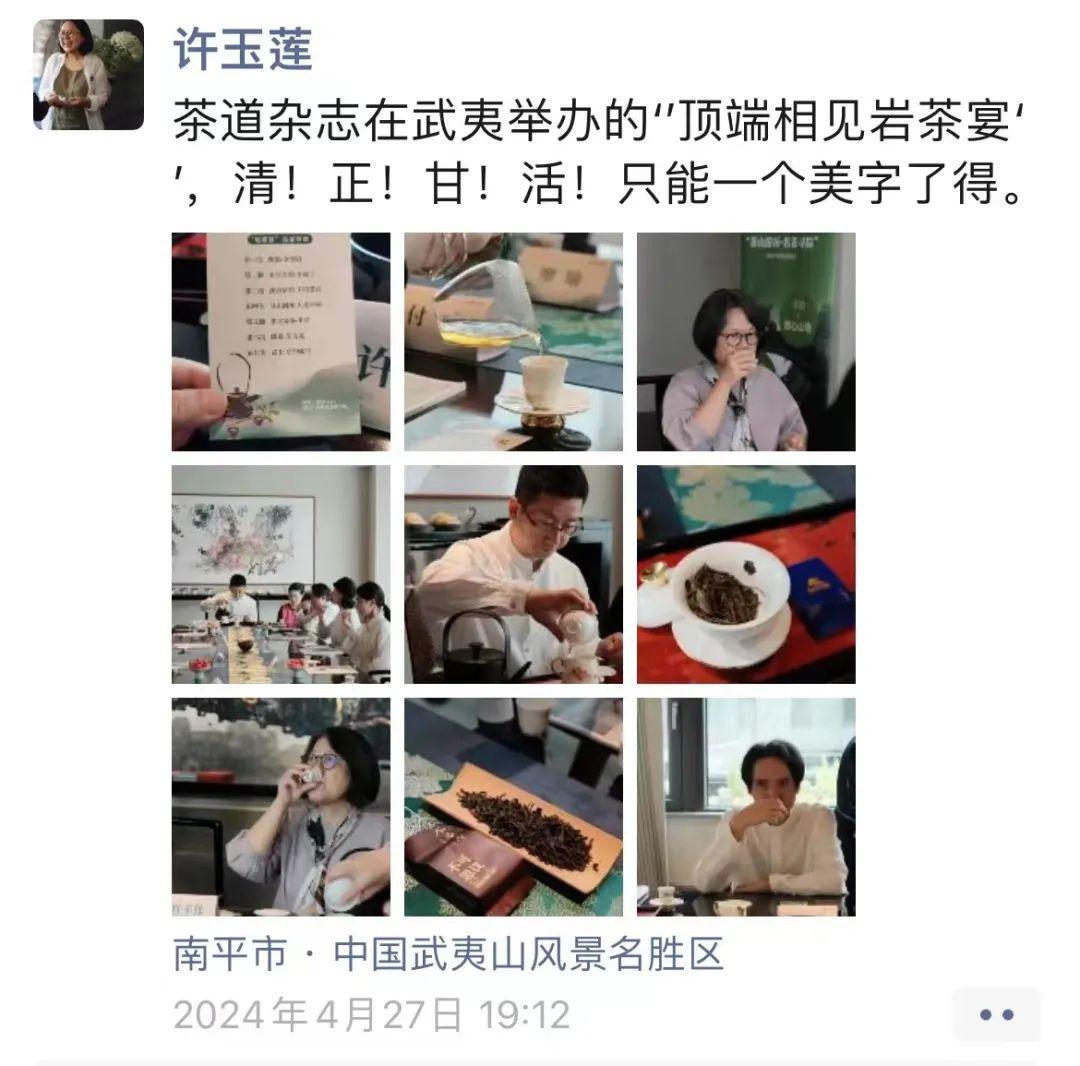This screenshot has width=1080, height=1066.
Task: Open the 南平市·中国武夷山风景名胜区 location link
Action: 448,955
